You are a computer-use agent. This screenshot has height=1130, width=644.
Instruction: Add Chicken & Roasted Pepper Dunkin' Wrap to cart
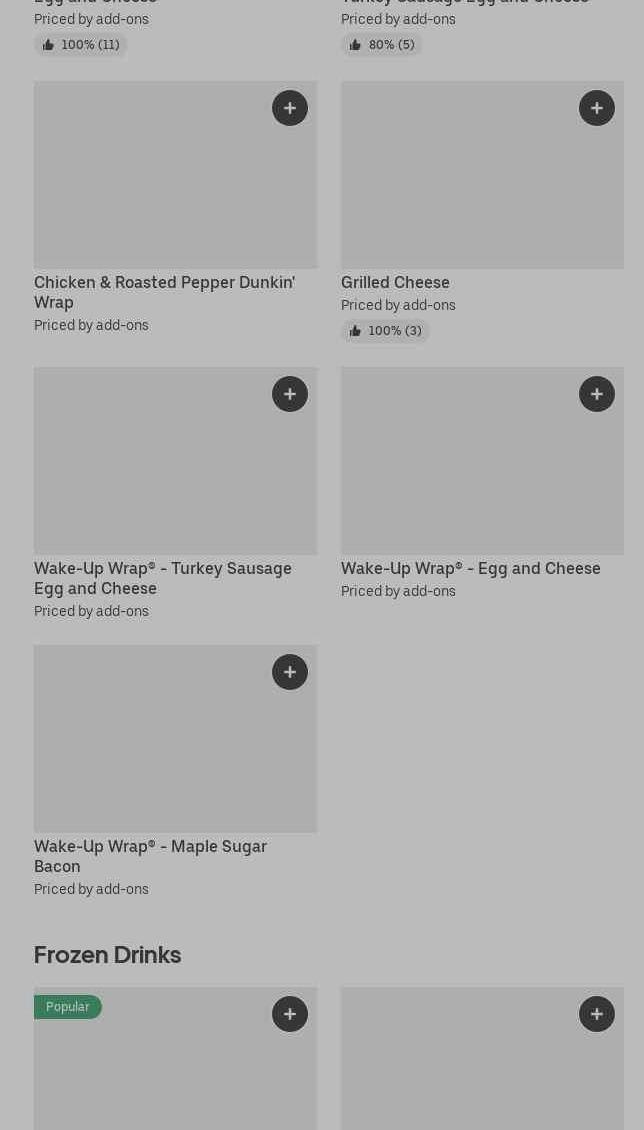pyautogui.click(x=289, y=108)
